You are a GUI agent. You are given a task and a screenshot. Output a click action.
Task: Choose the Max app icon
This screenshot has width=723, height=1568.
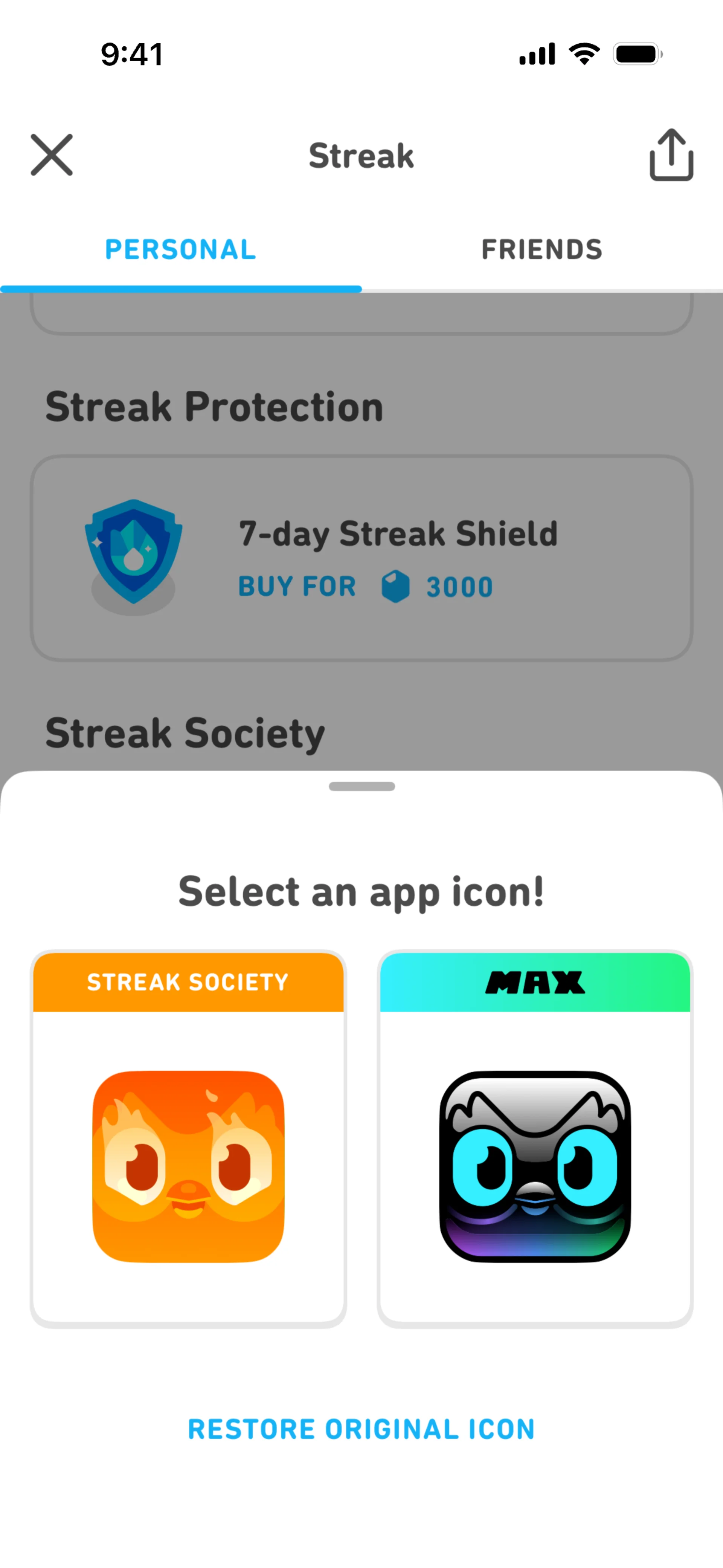(x=535, y=1138)
